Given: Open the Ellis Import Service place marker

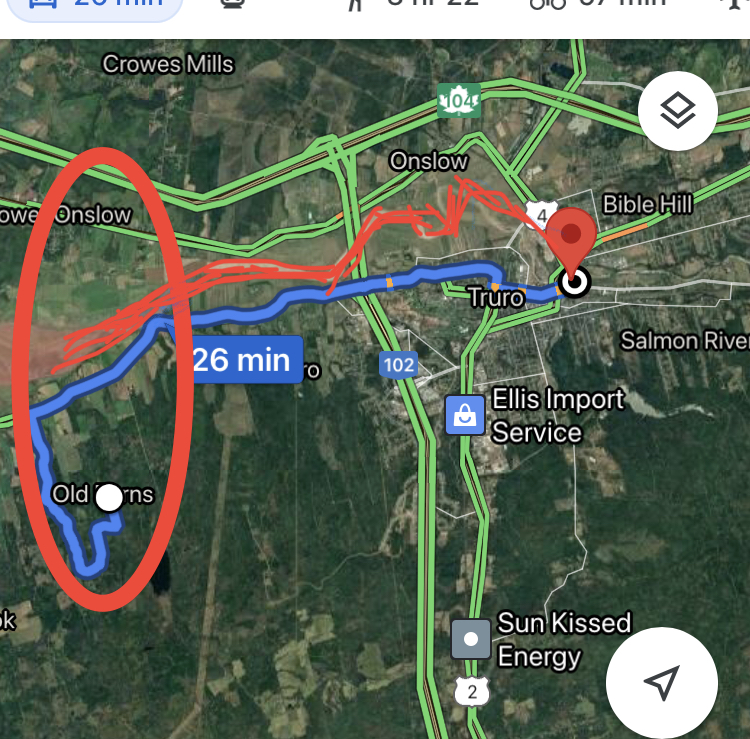Looking at the screenshot, I should tap(465, 415).
